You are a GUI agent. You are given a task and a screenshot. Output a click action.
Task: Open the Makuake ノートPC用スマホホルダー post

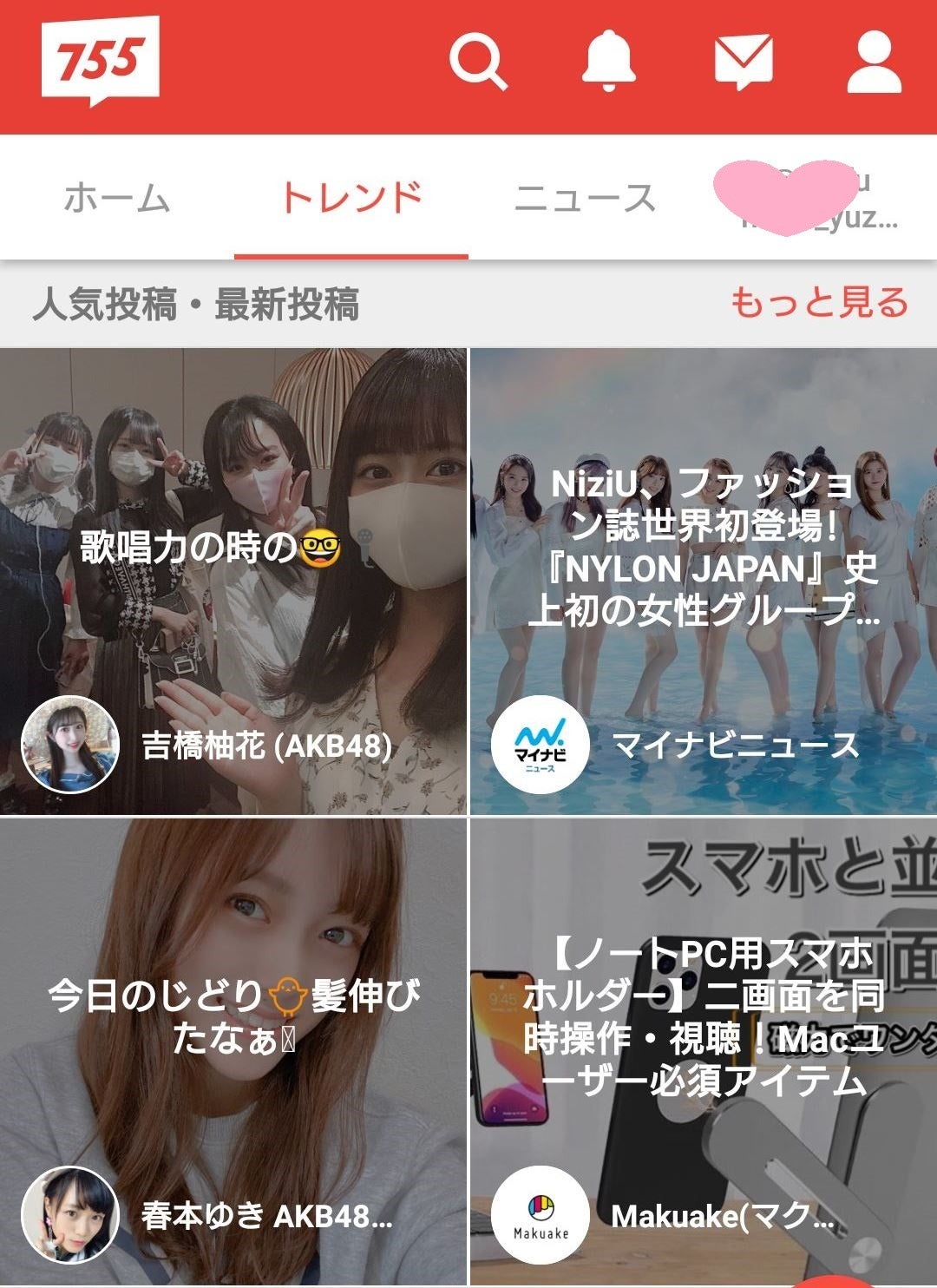[704, 1050]
